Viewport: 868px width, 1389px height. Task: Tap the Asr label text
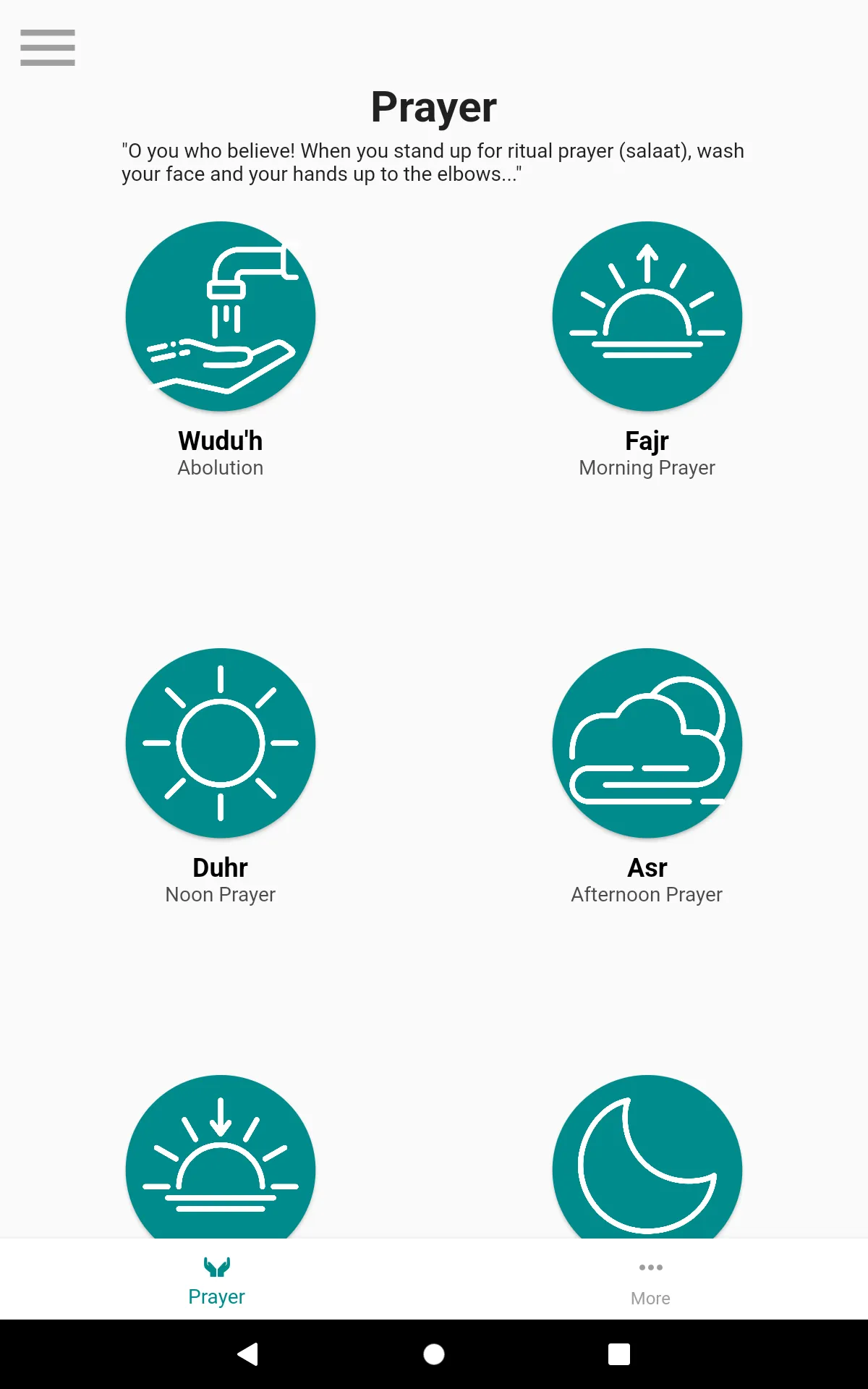coord(647,867)
